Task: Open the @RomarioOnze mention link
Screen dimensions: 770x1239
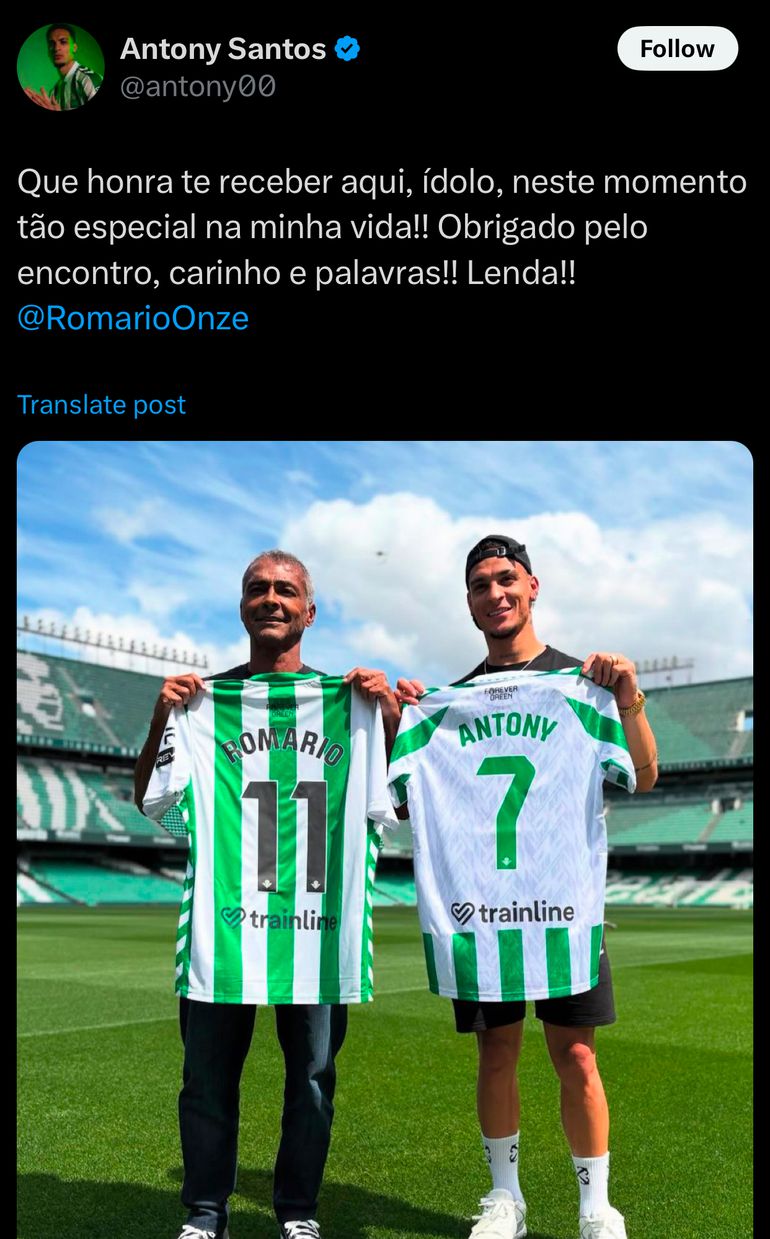Action: 133,318
